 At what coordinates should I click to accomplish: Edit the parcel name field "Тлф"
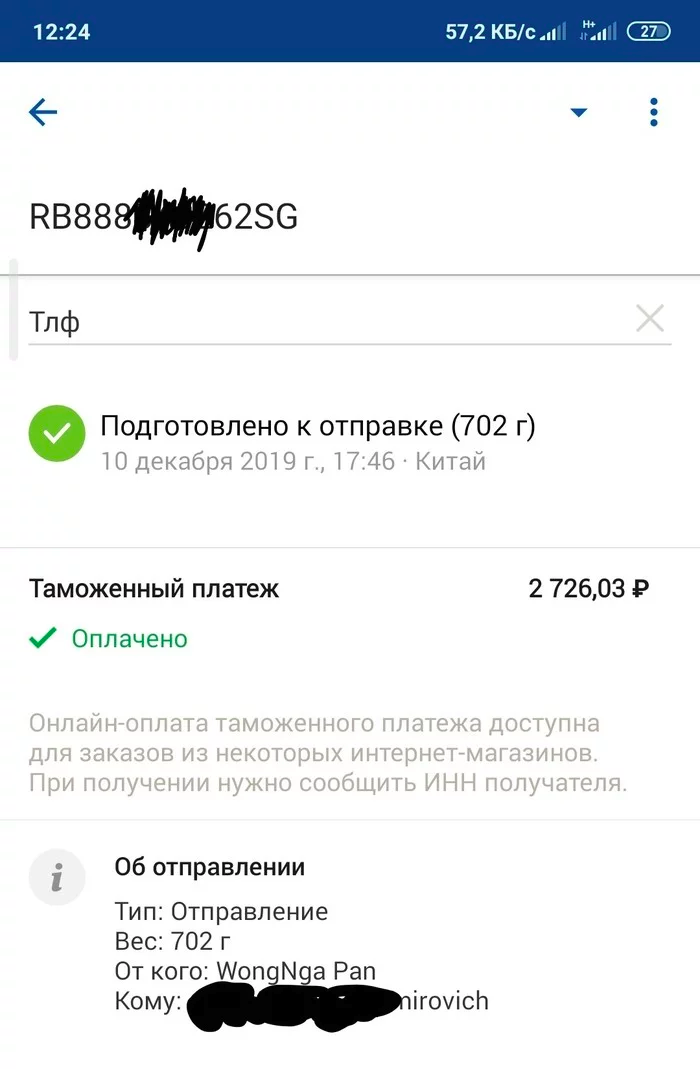coord(320,322)
